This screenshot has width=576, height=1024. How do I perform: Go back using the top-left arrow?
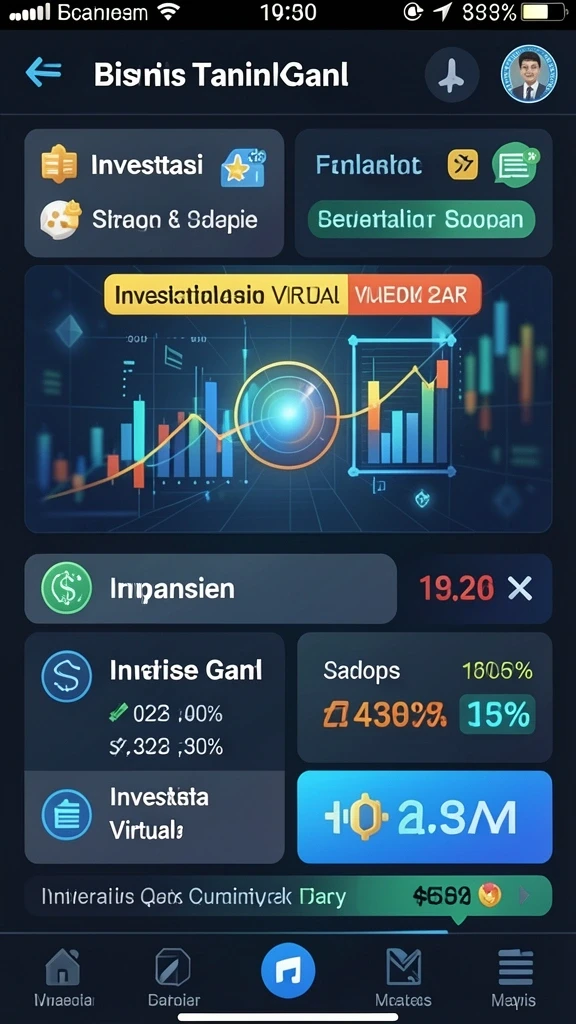[x=43, y=73]
